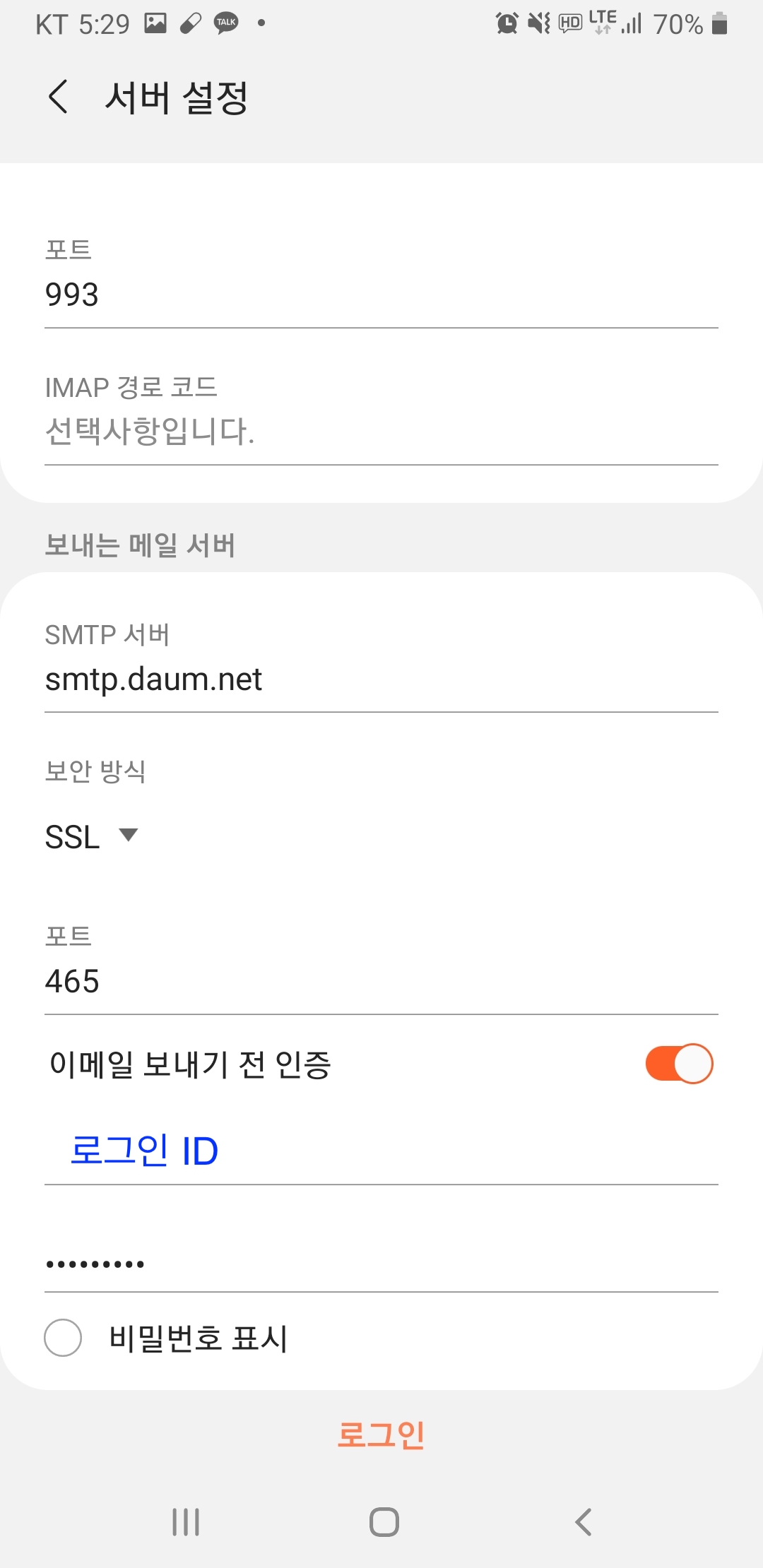
Task: Disable the 이메일 보내기 전 인증 toggle
Action: click(x=677, y=1063)
